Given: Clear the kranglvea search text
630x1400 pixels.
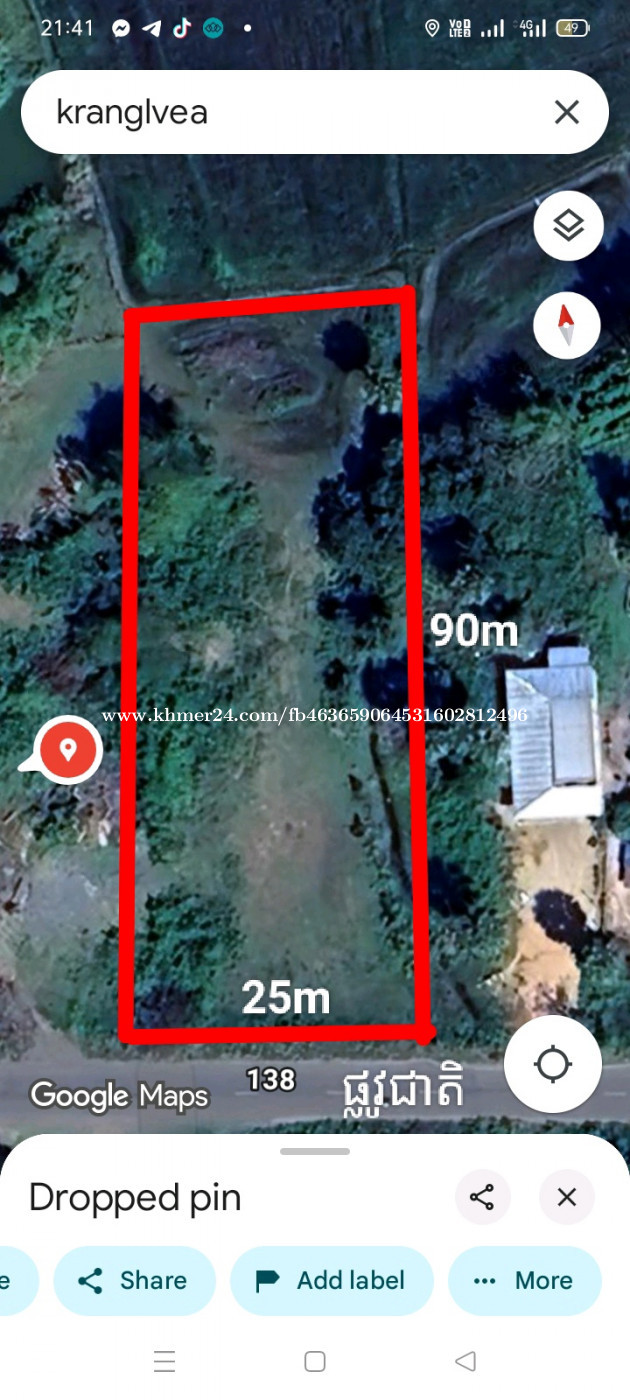Looking at the screenshot, I should pos(566,112).
